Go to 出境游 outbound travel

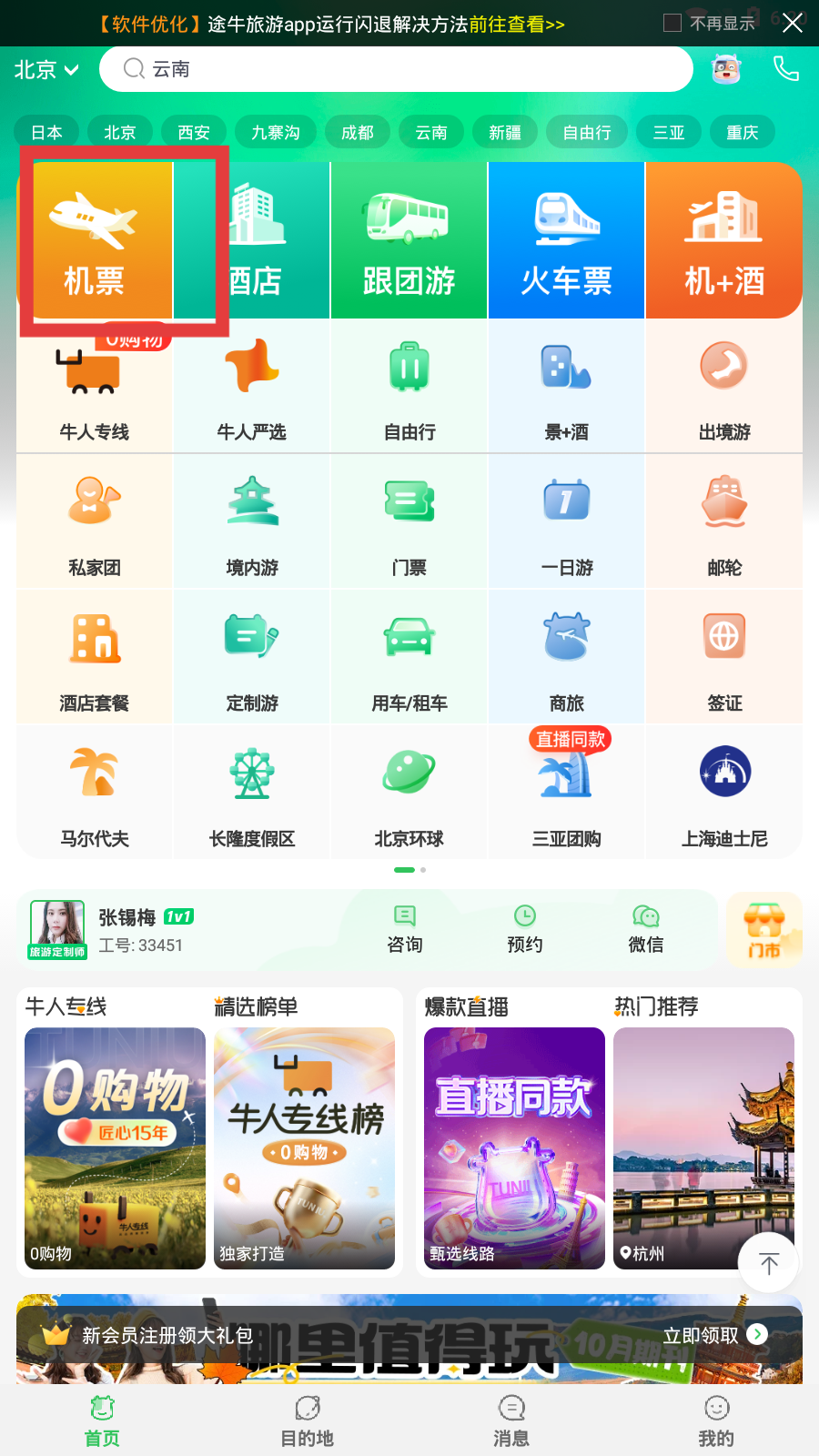[x=724, y=387]
